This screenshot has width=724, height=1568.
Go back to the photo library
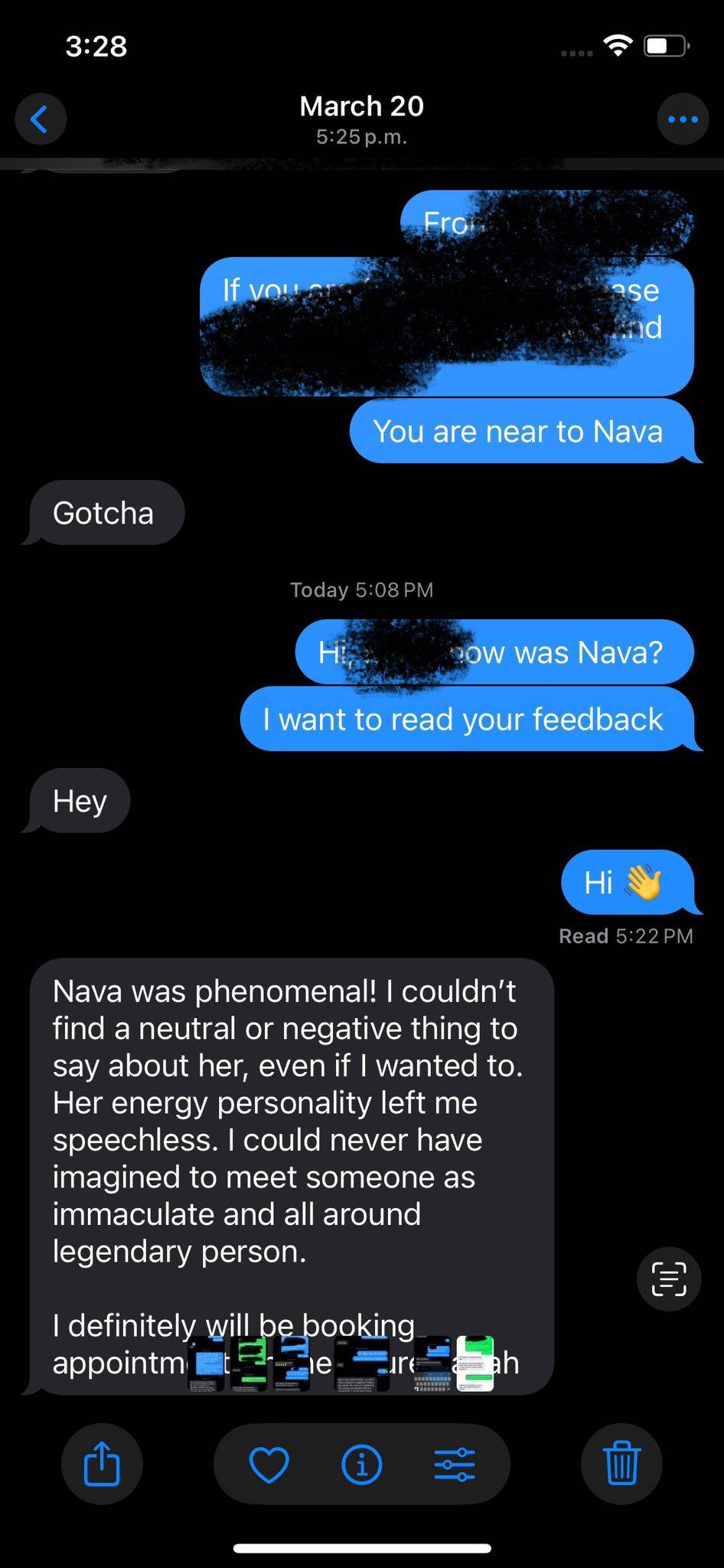41,119
